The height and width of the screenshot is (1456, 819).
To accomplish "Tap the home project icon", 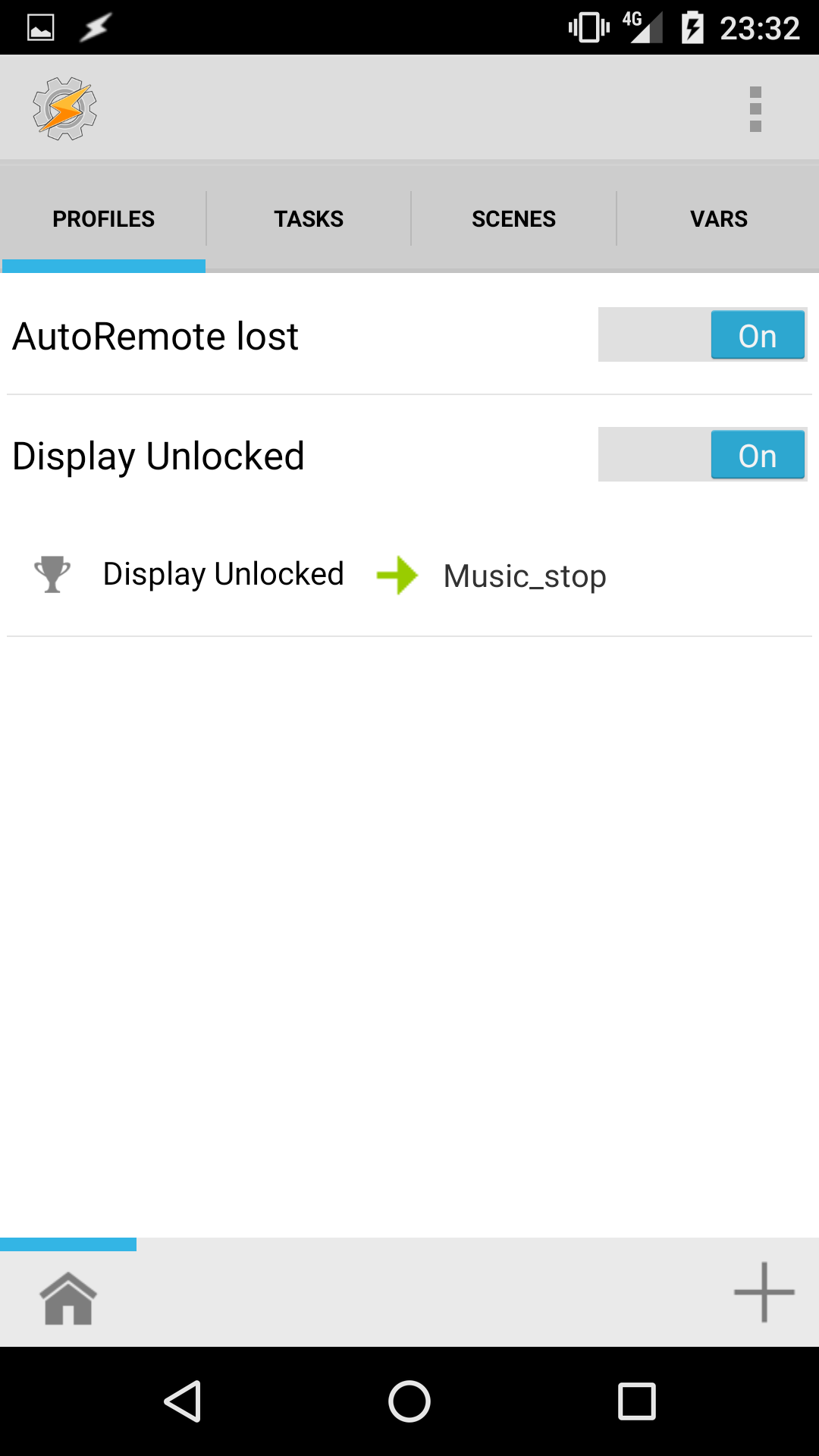I will [x=68, y=1298].
